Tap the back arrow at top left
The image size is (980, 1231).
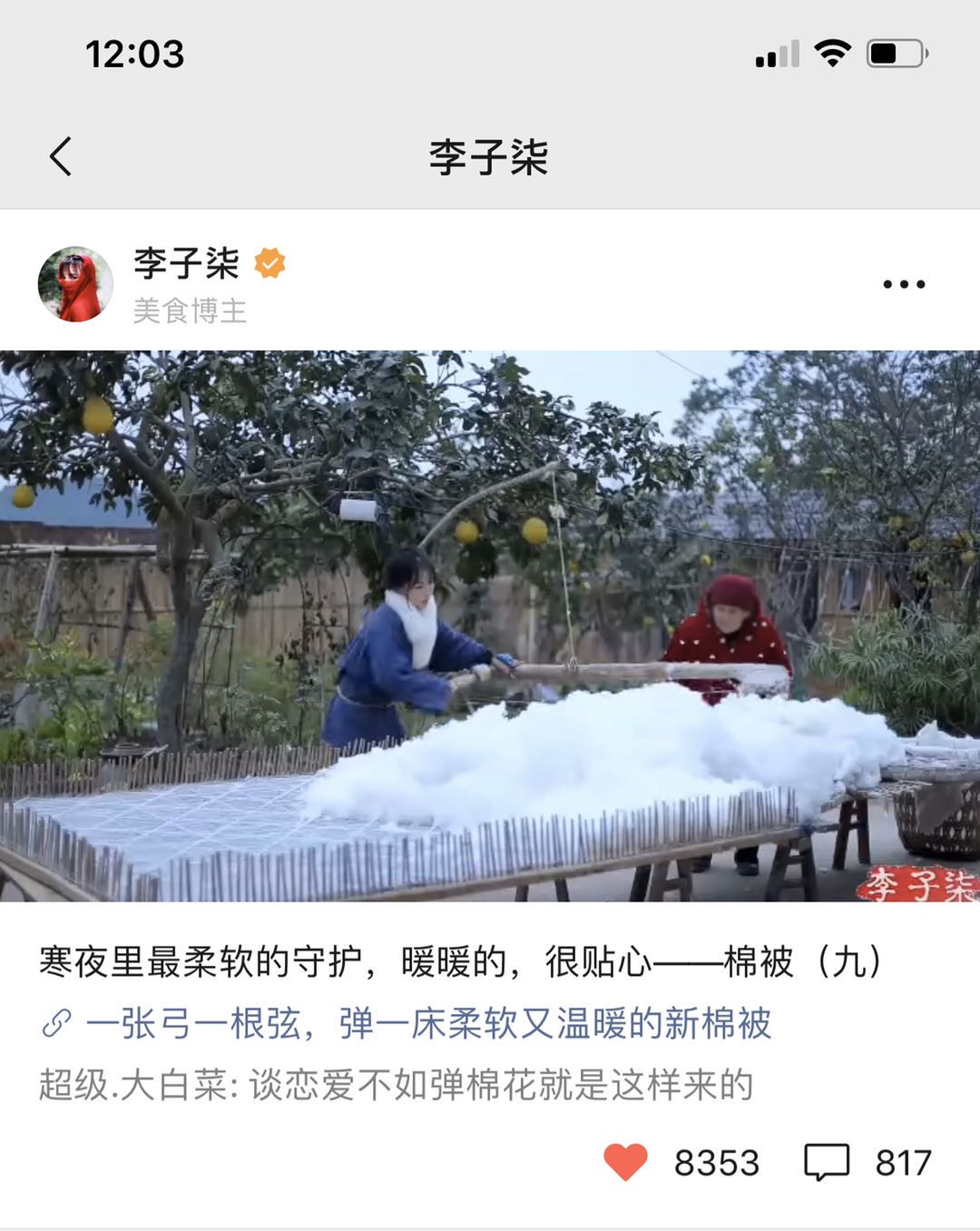point(60,156)
